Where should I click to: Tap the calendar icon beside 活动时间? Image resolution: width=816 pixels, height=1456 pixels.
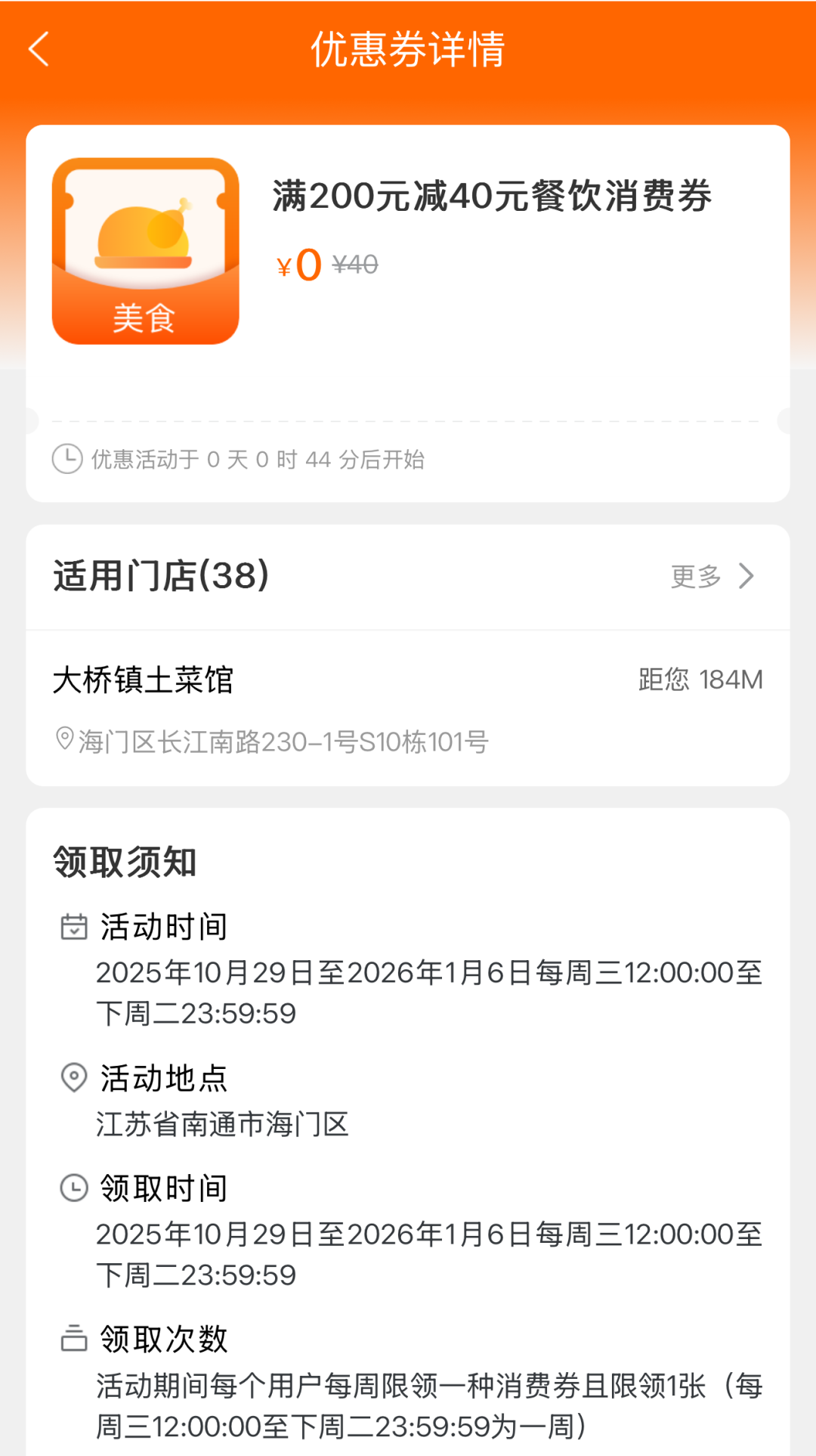coord(73,925)
